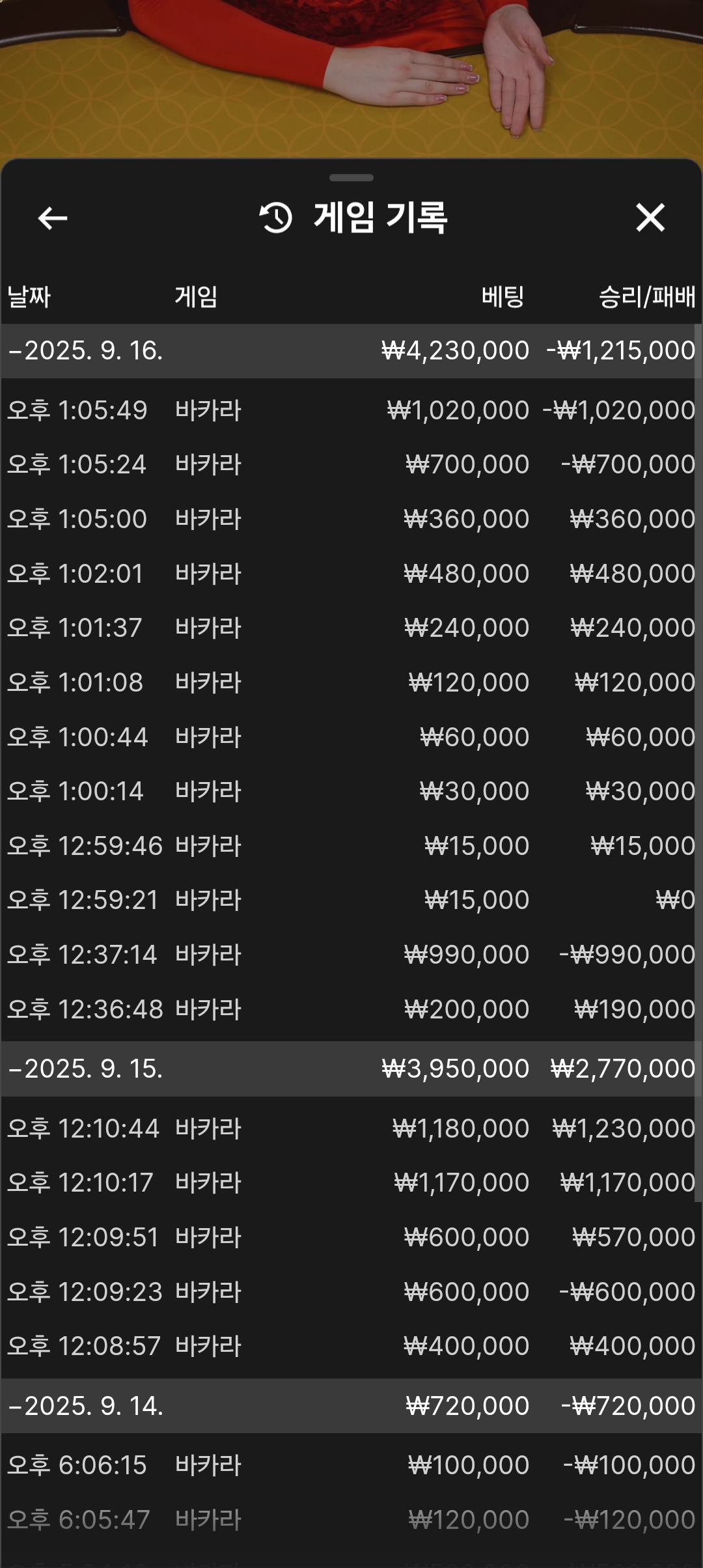This screenshot has height=1568, width=703.
Task: View details of the 오후 12:10:44 game
Action: (351, 1128)
